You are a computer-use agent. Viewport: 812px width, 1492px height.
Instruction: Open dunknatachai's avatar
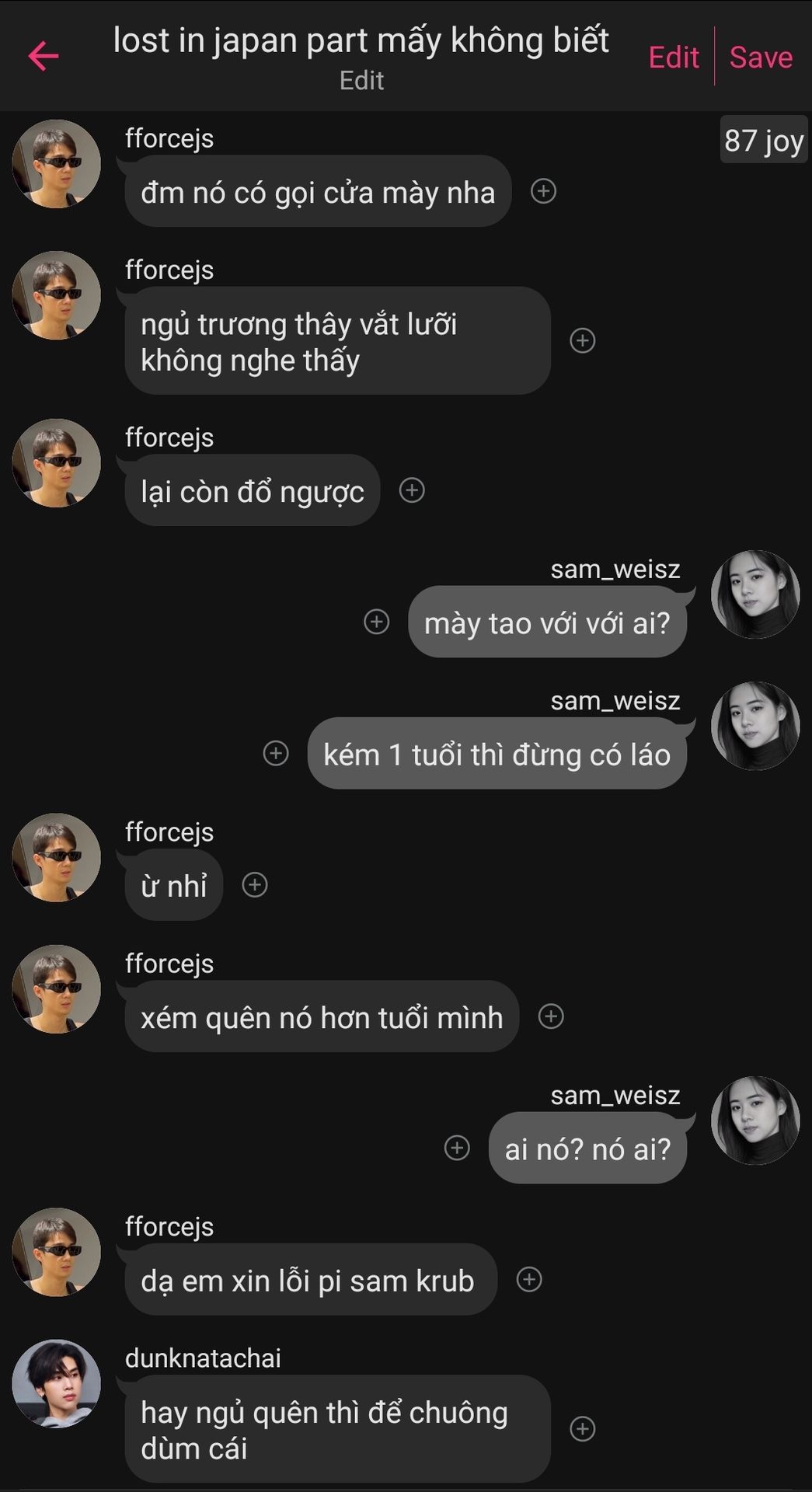(56, 1383)
